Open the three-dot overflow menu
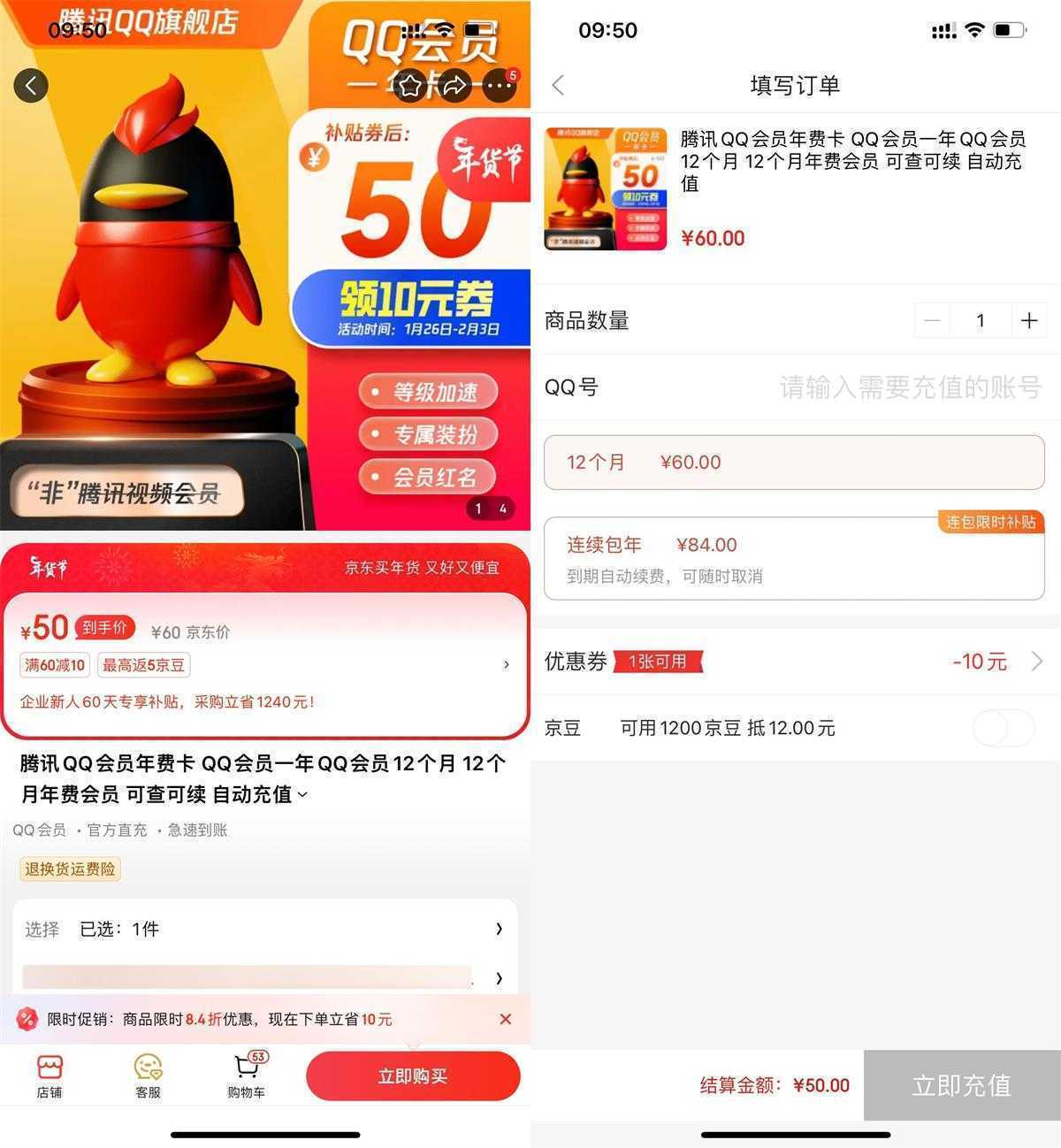The width and height of the screenshot is (1061, 1148). 499,86
